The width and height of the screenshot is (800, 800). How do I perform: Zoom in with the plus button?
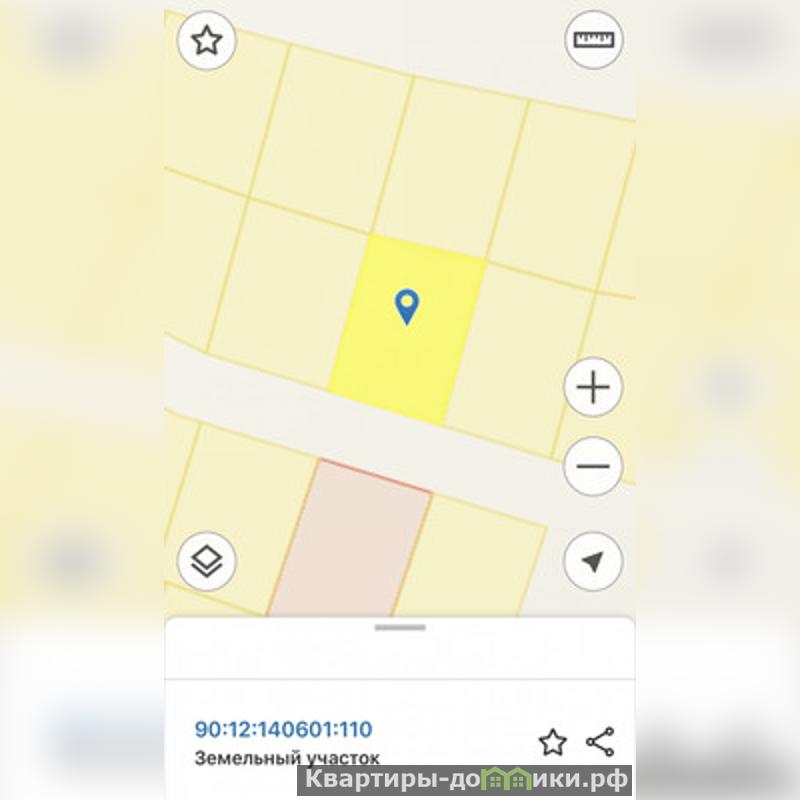click(593, 387)
